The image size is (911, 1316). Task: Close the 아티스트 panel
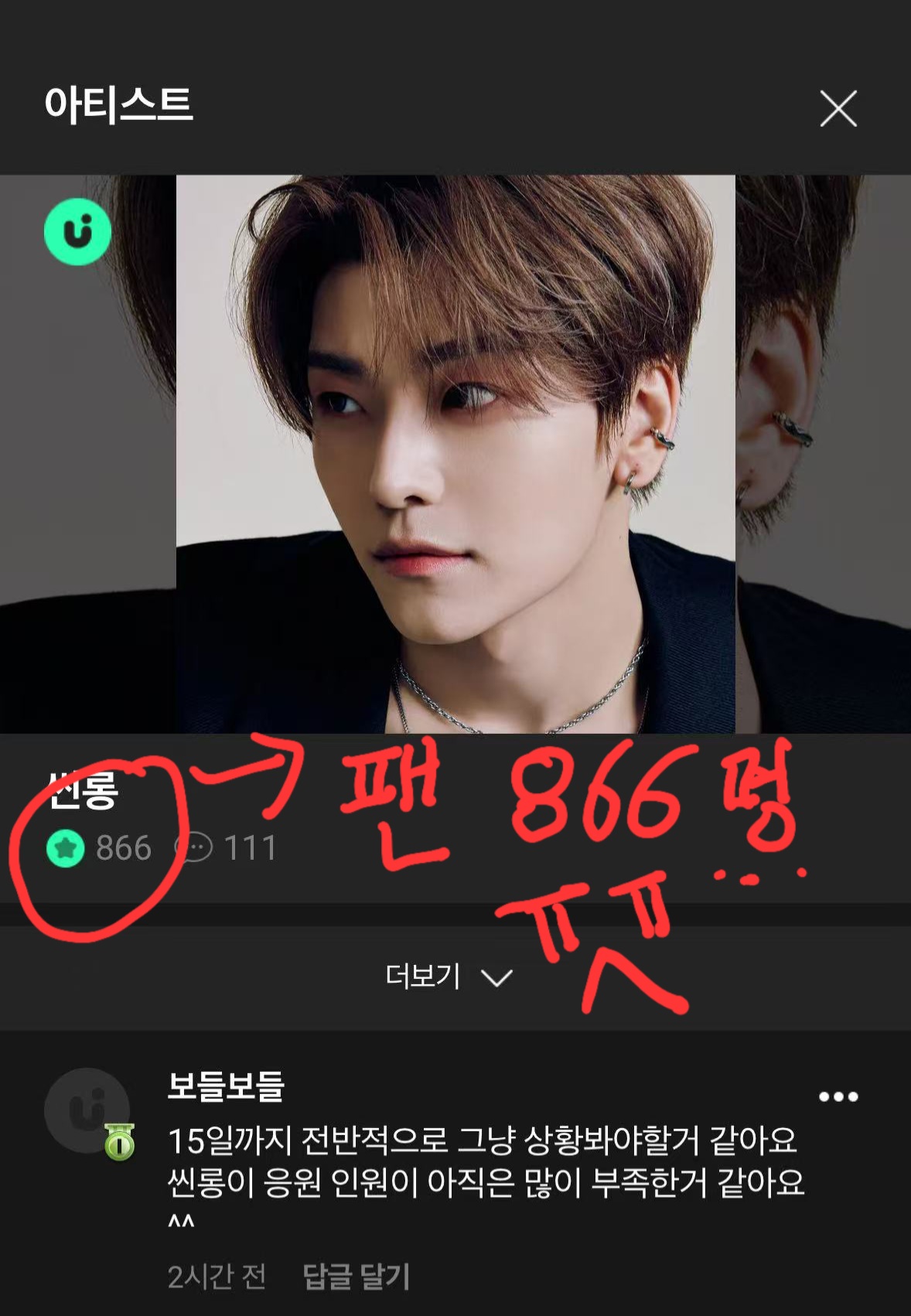[838, 108]
